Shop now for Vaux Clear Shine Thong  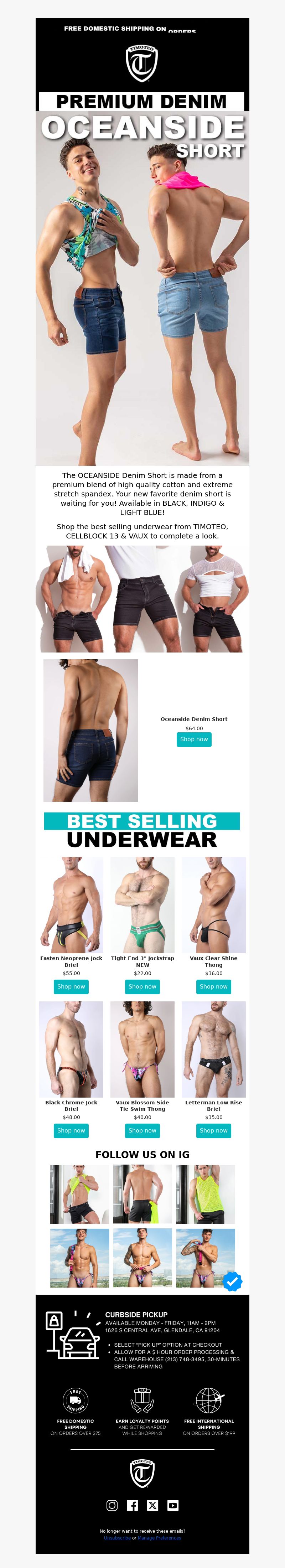pyautogui.click(x=214, y=986)
